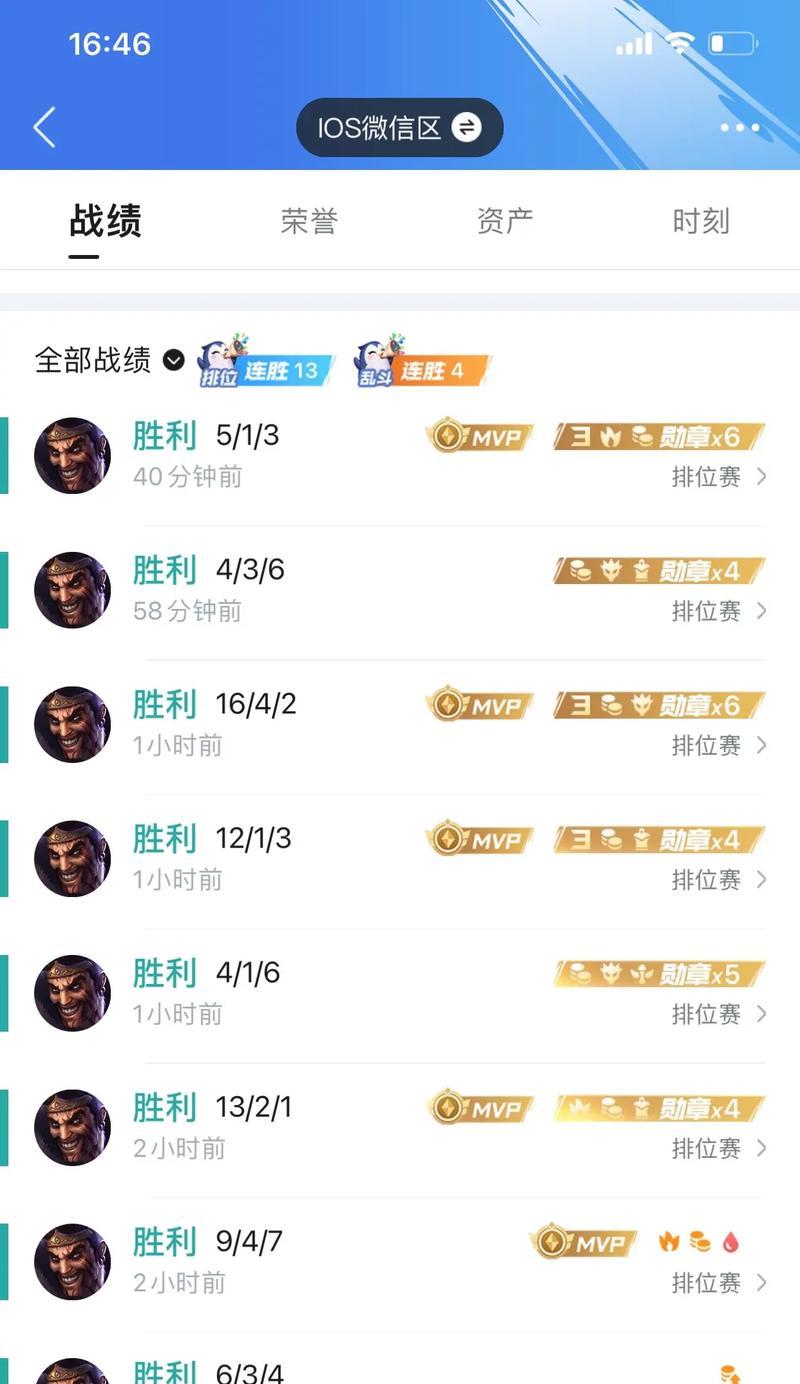Open the 时刻 tab

point(701,221)
